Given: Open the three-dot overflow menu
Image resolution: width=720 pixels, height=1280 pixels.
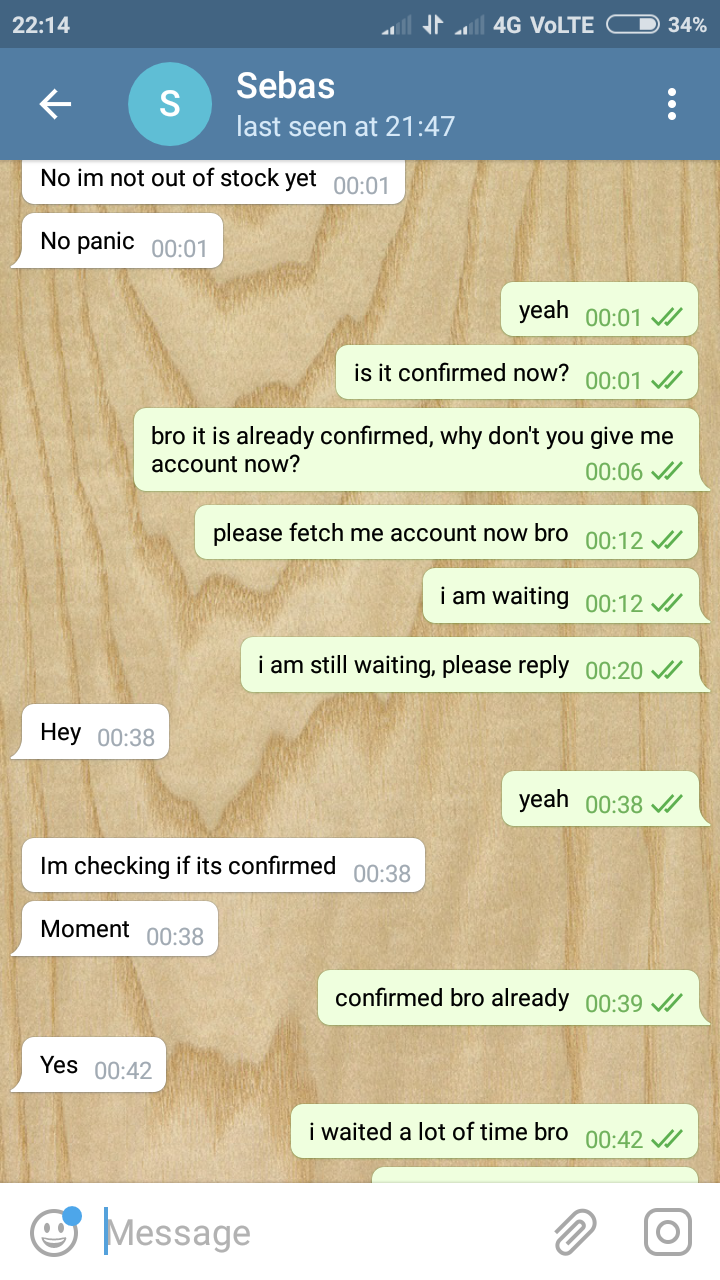Looking at the screenshot, I should (671, 104).
